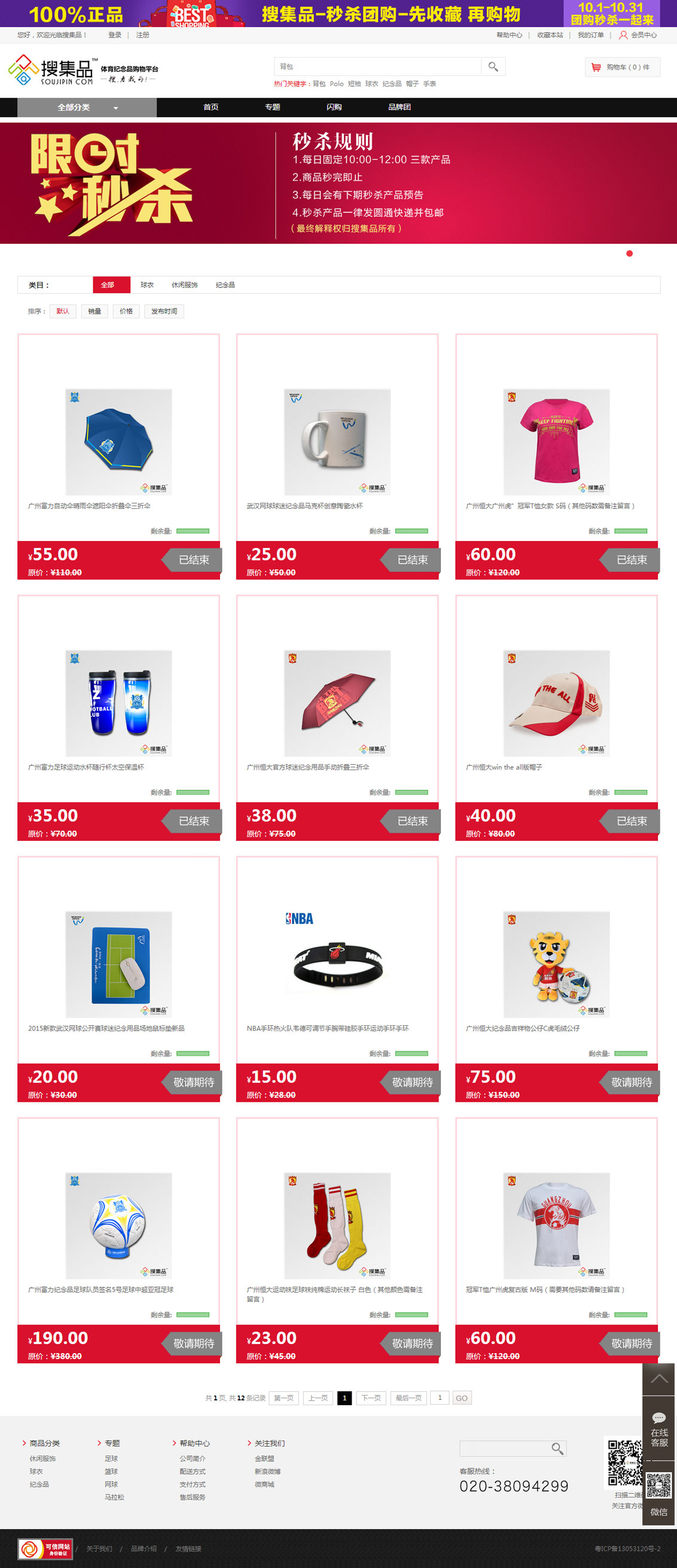Focus the top search input field
The image size is (677, 1568).
pyautogui.click(x=377, y=67)
